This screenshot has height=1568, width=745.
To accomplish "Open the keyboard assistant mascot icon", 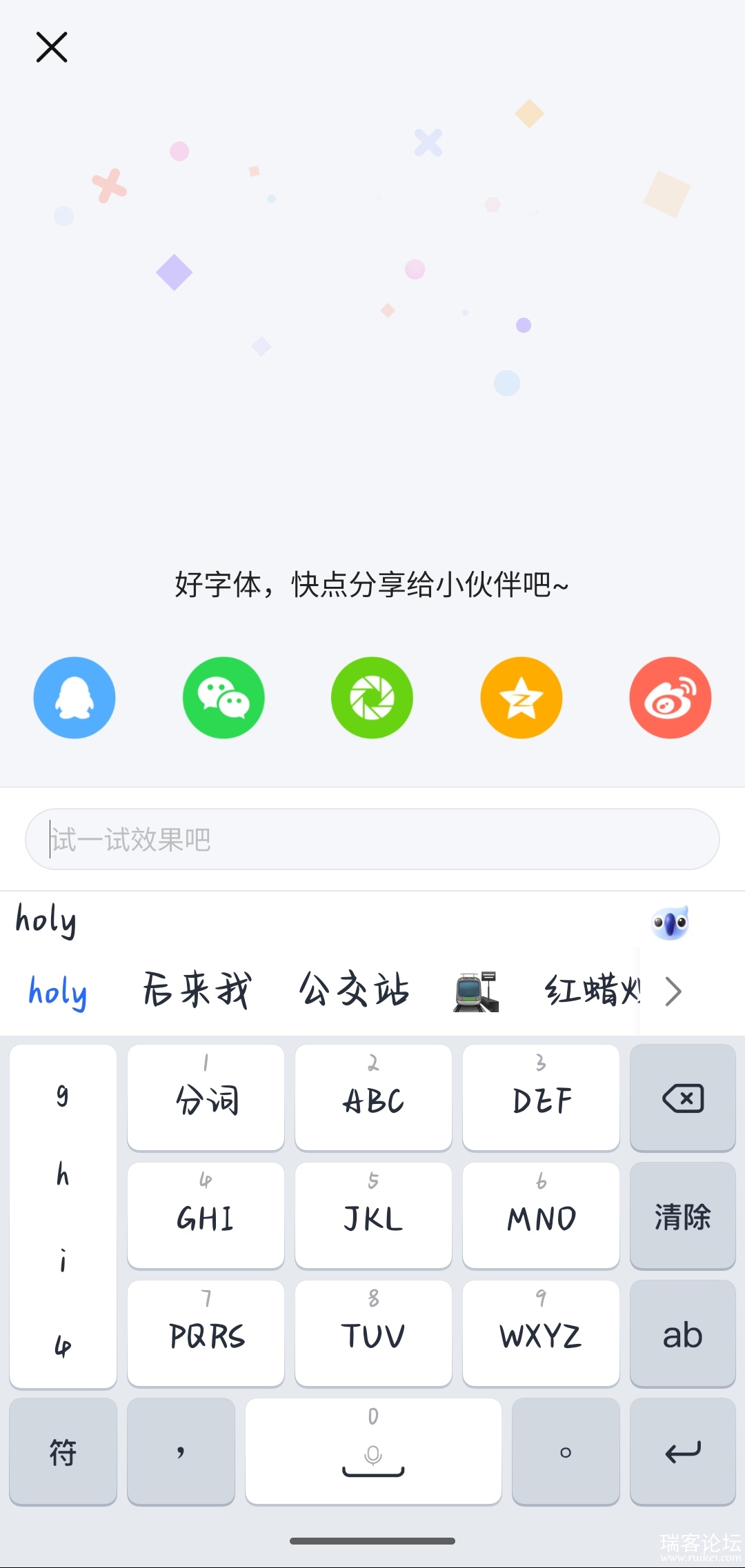I will (x=670, y=923).
